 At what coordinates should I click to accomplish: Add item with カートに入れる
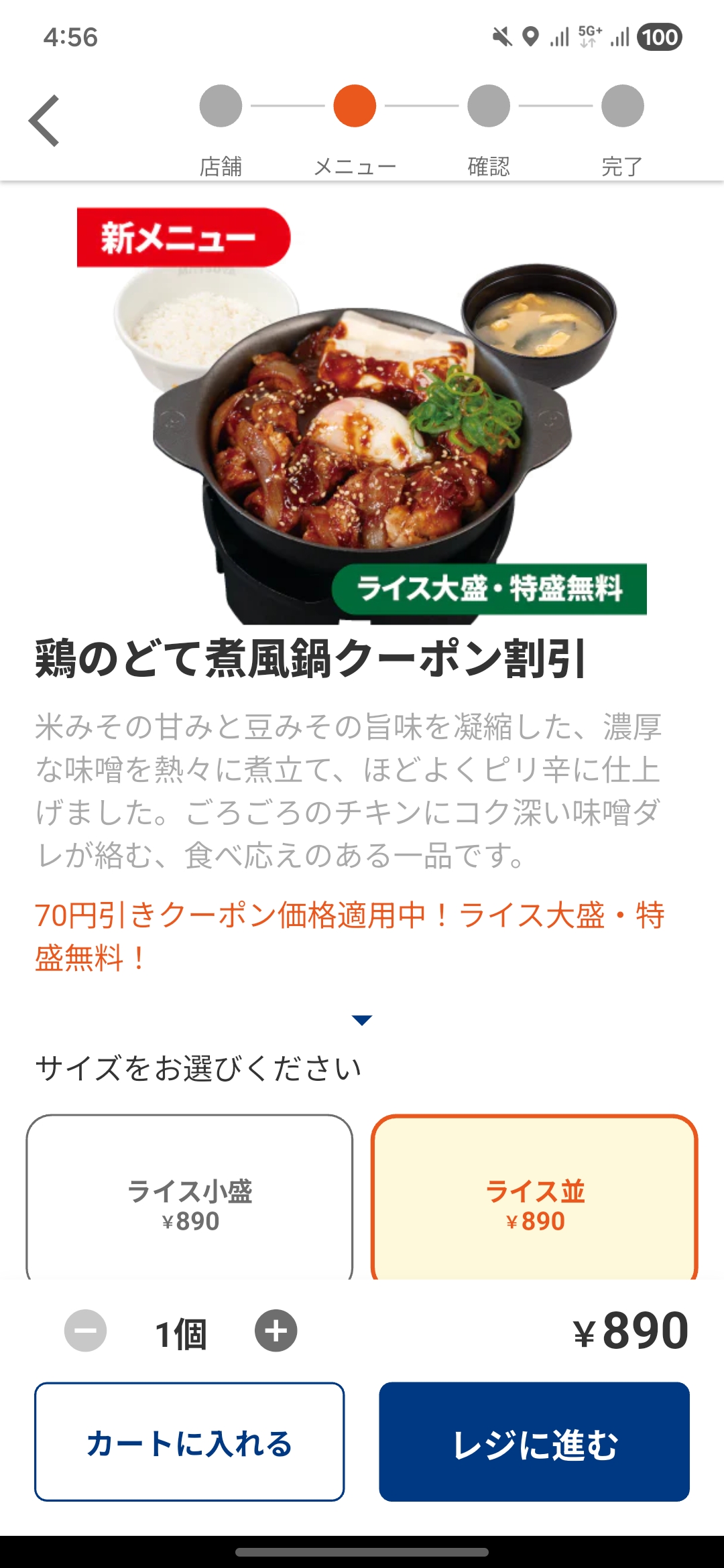pos(190,1442)
